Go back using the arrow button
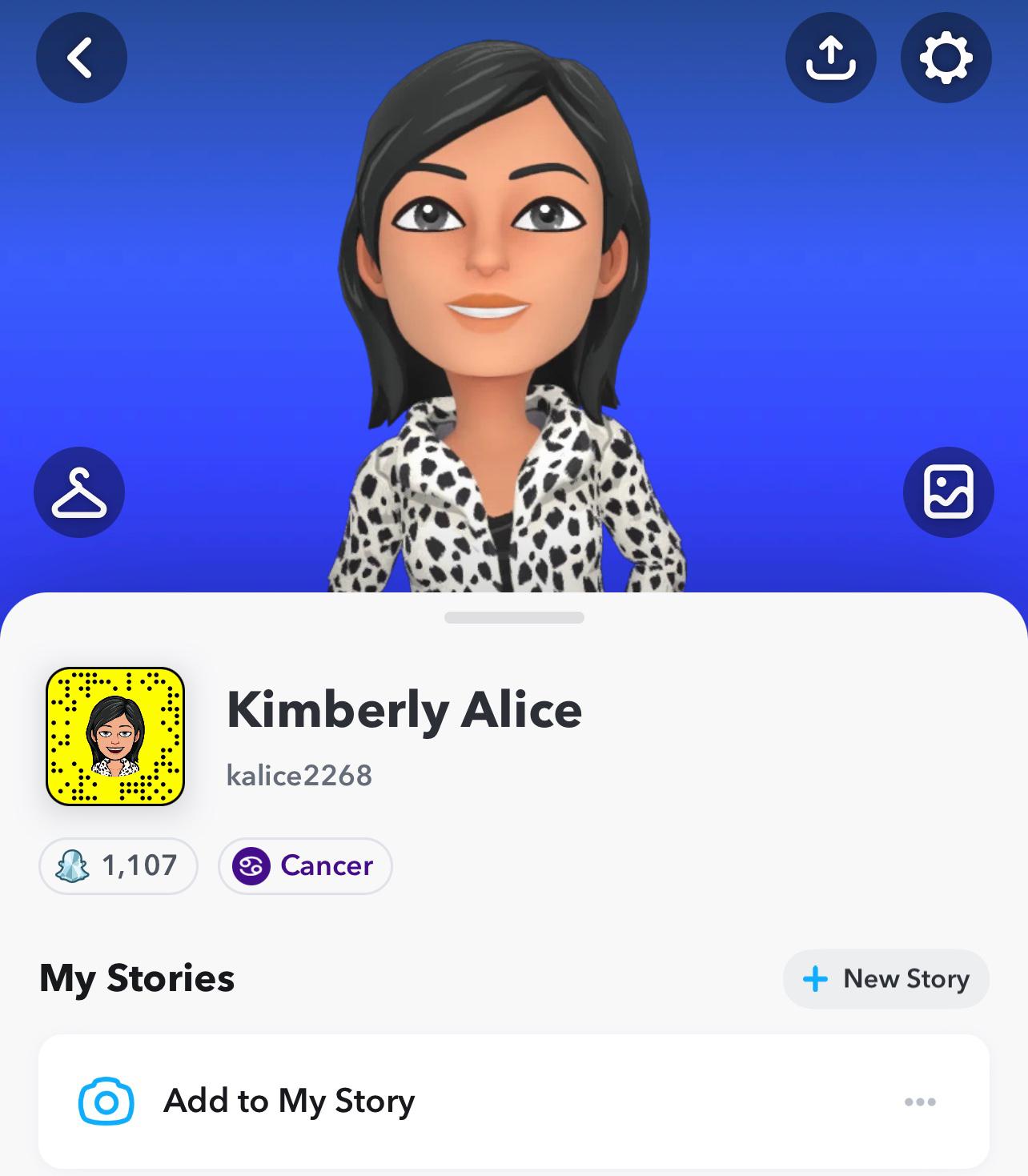Viewport: 1028px width, 1176px height. tap(81, 58)
